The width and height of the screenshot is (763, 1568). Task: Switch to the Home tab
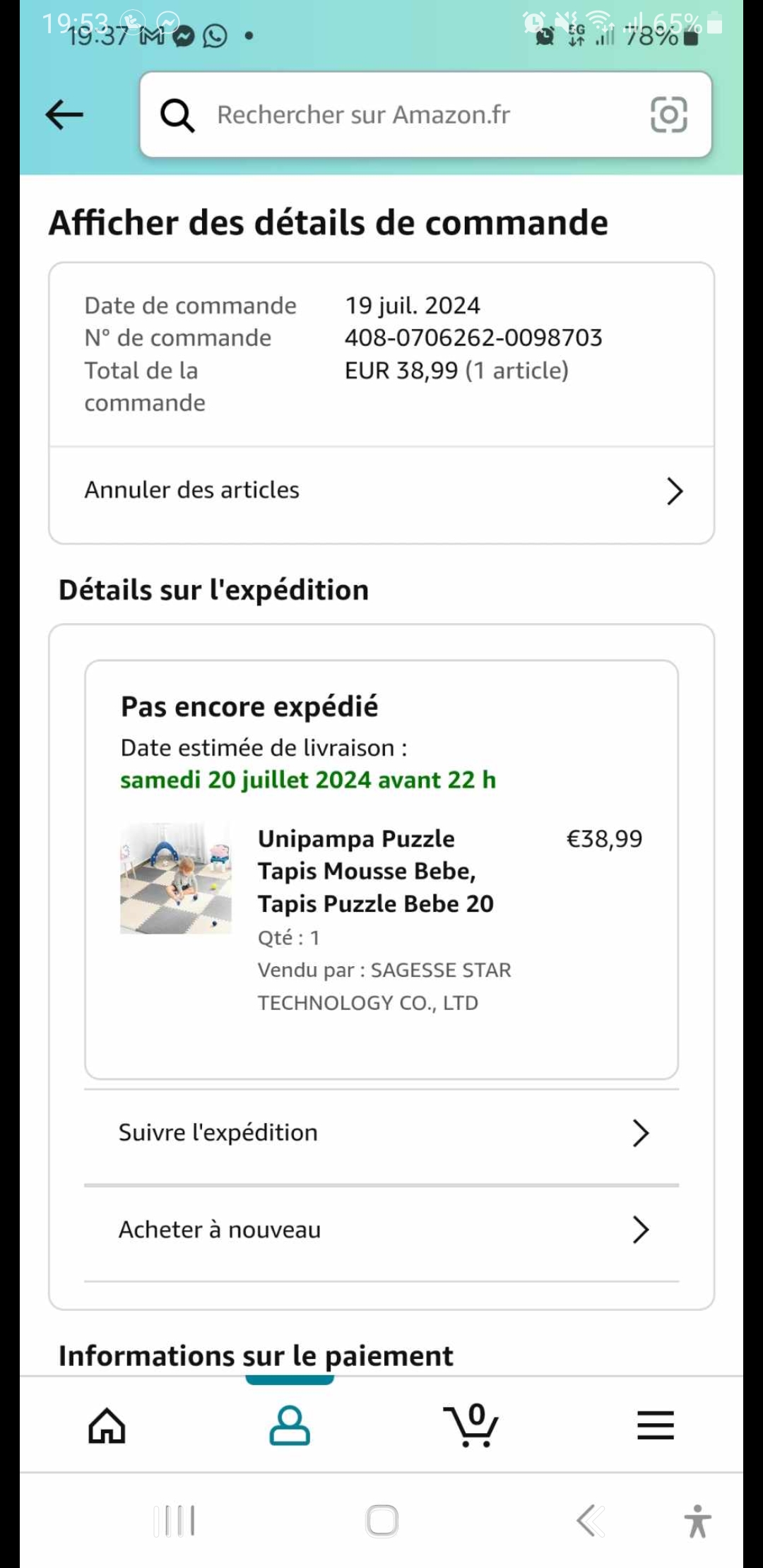(107, 1425)
